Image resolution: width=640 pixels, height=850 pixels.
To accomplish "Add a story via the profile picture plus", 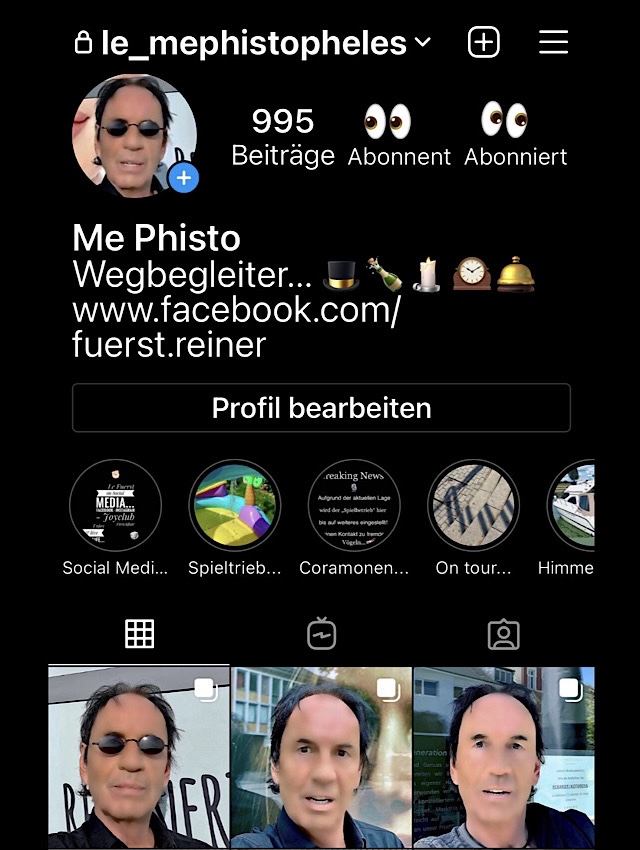I will click(184, 179).
